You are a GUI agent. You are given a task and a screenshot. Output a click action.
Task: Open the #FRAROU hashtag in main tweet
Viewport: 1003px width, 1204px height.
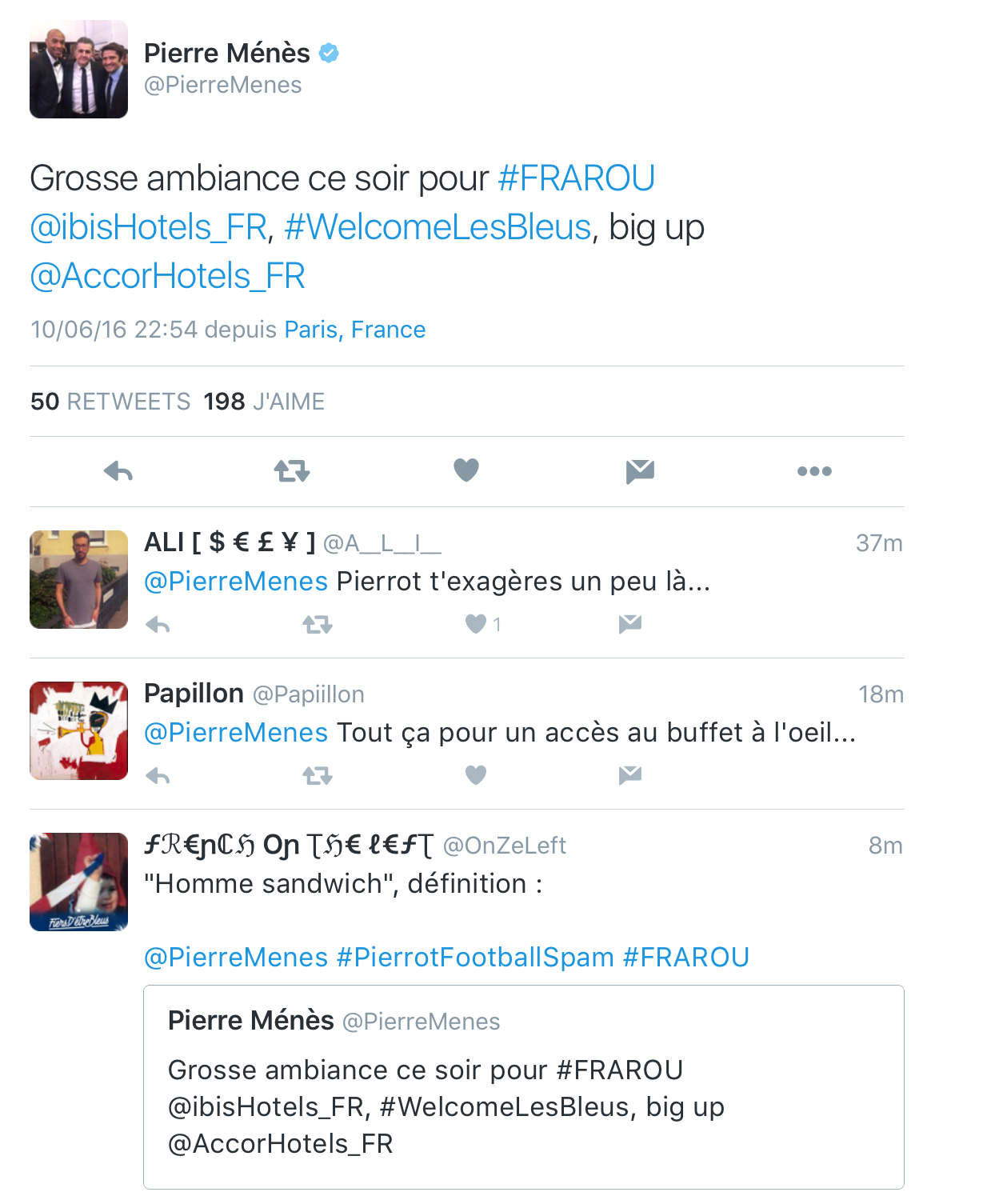pos(576,178)
